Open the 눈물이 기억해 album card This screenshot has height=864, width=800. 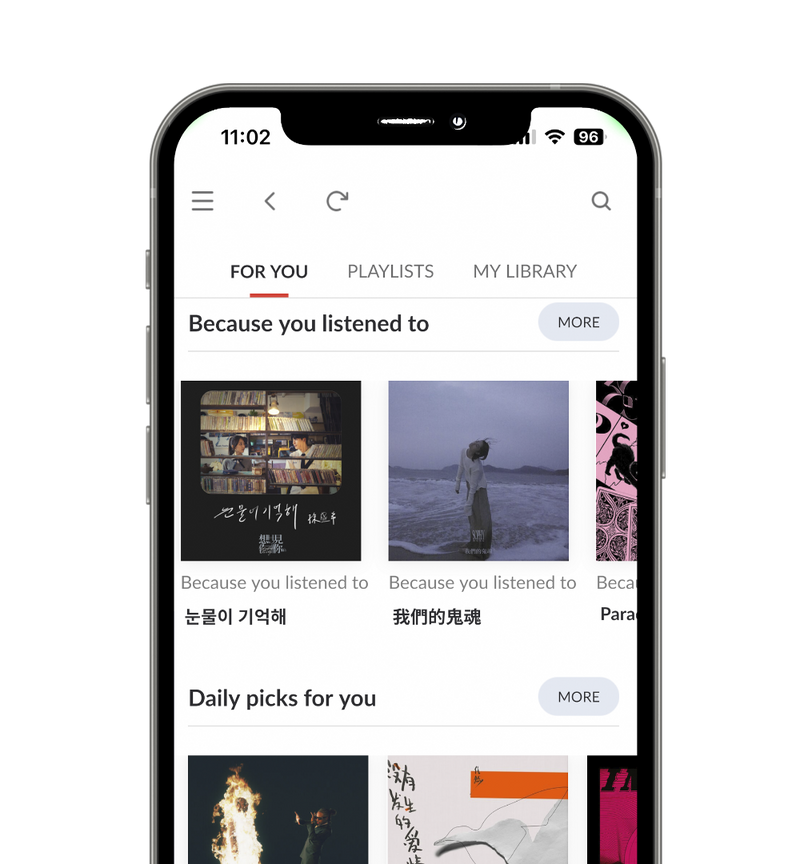click(x=271, y=471)
